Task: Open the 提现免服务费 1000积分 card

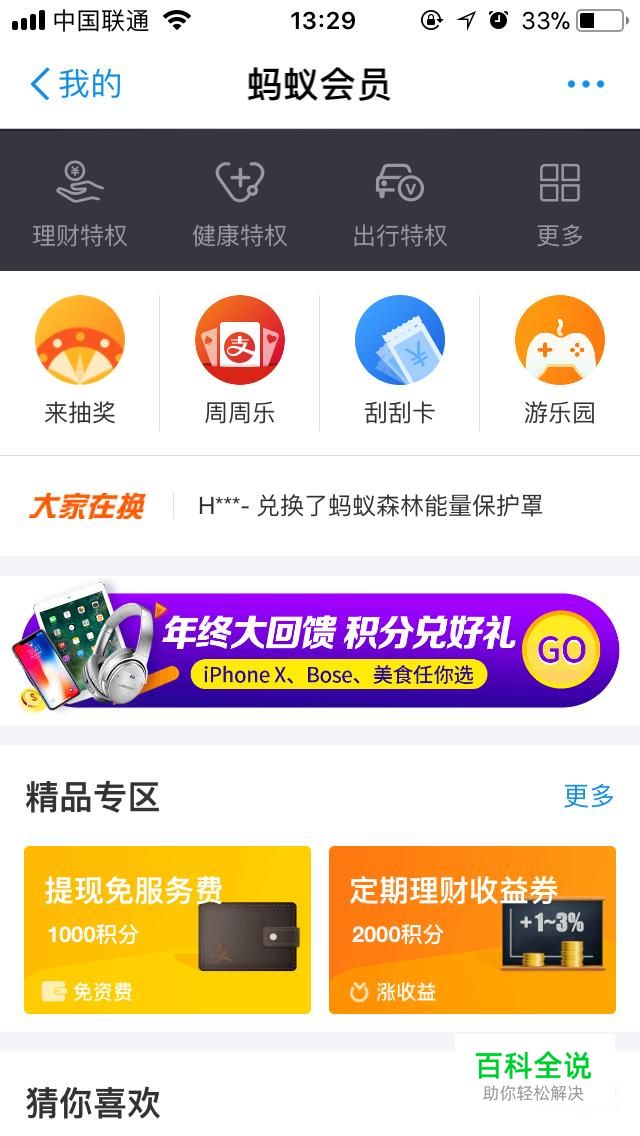Action: [x=167, y=930]
